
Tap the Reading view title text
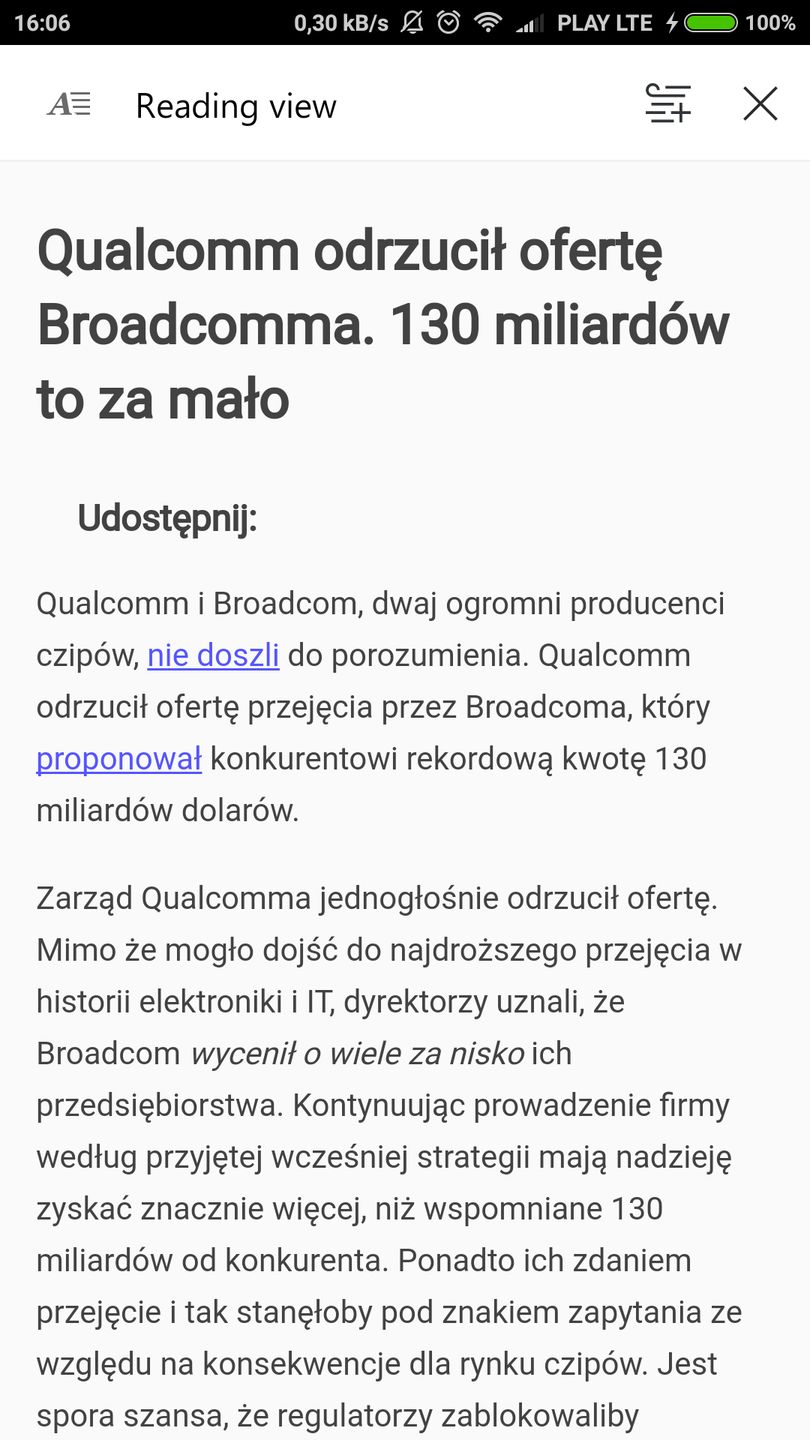[236, 105]
